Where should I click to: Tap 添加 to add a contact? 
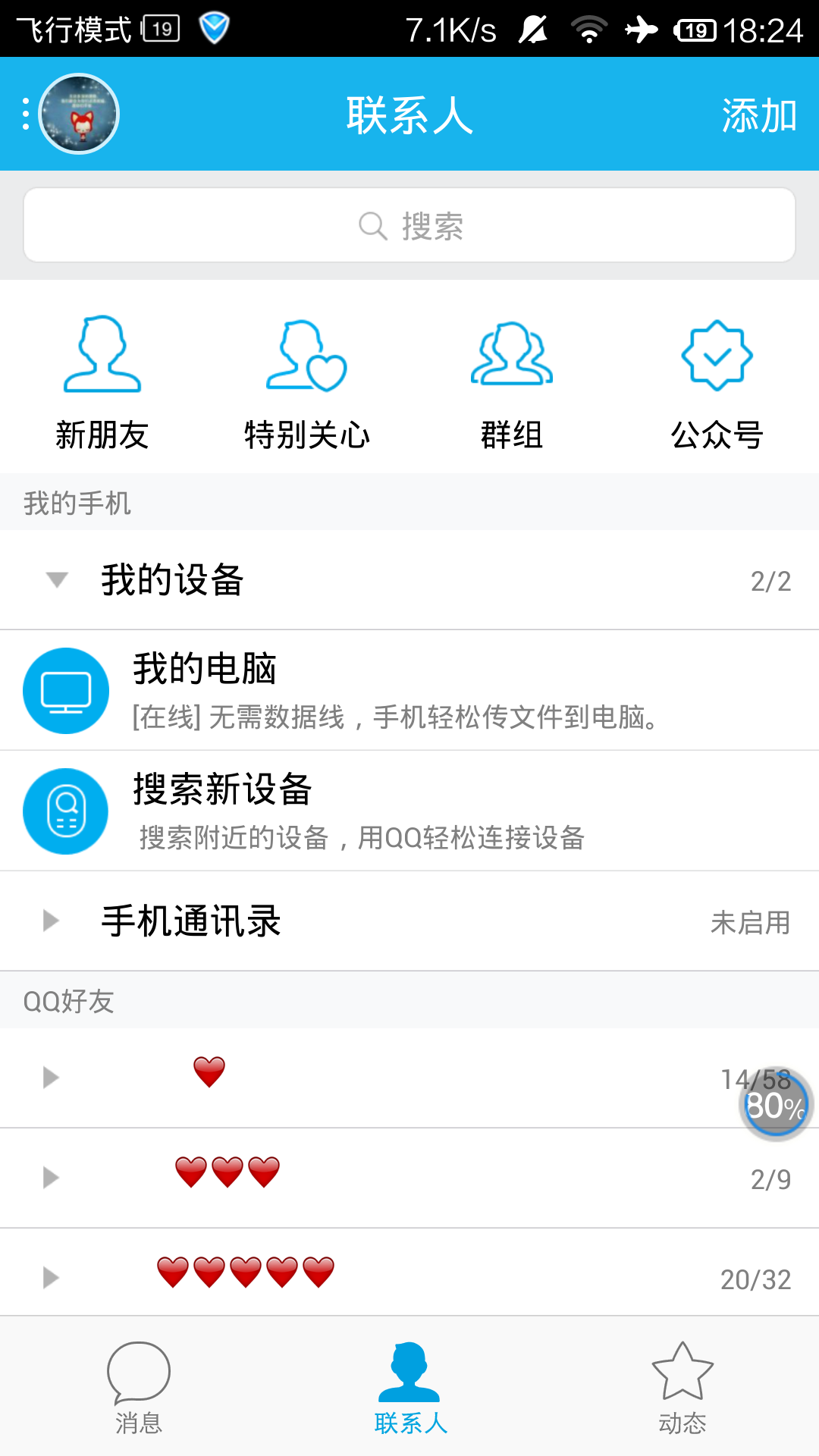[x=758, y=115]
